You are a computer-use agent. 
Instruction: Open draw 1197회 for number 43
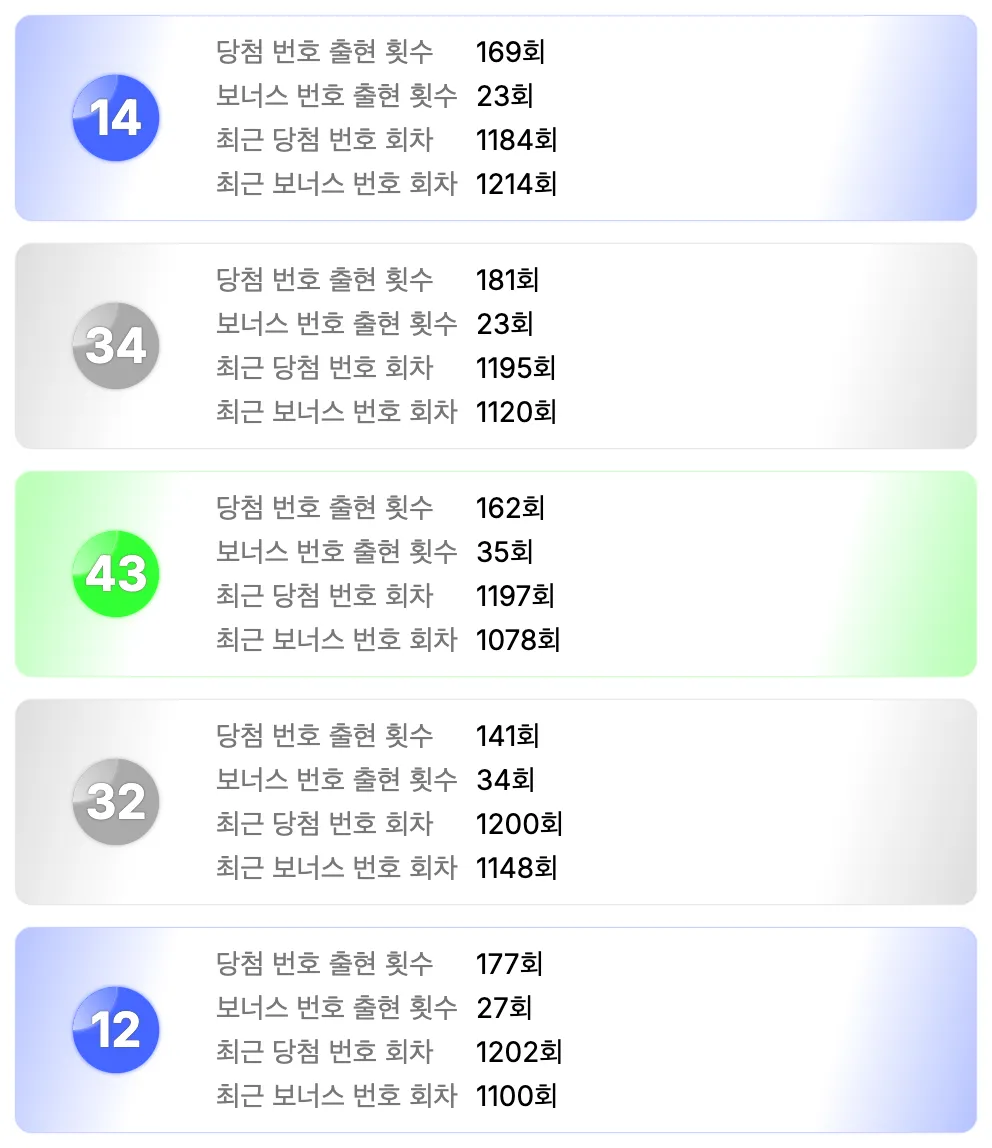[518, 596]
